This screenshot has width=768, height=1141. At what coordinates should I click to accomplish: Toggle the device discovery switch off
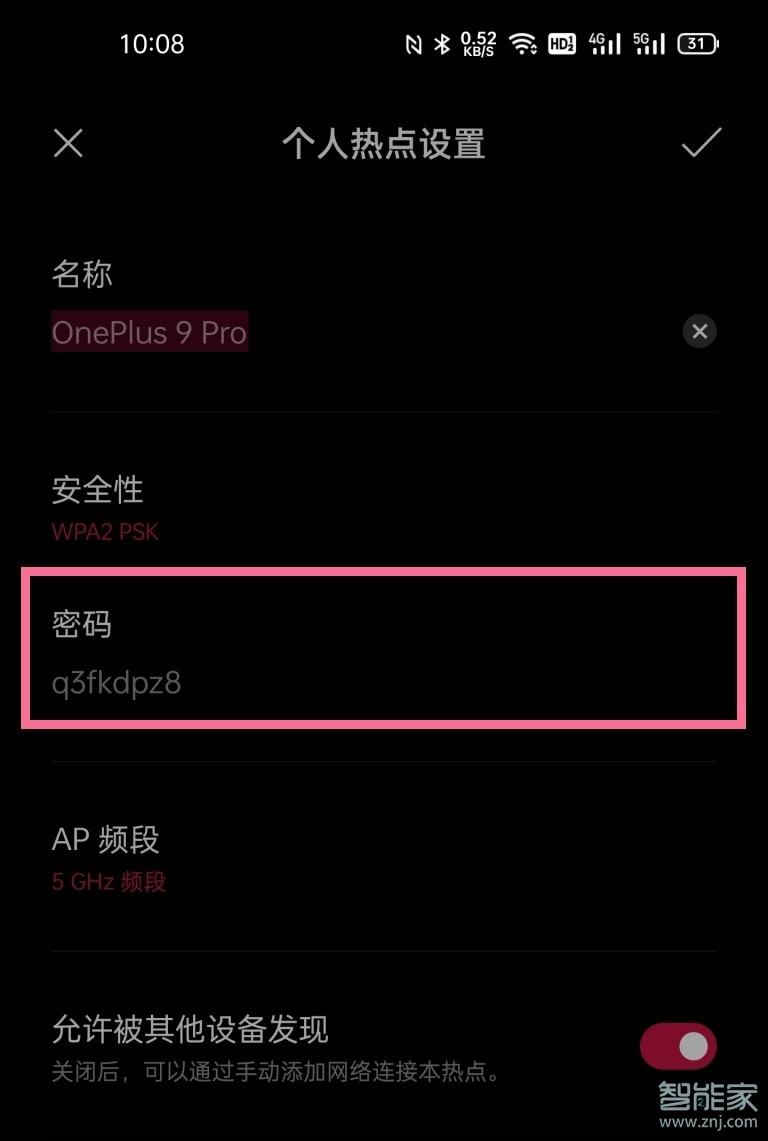[676, 1044]
